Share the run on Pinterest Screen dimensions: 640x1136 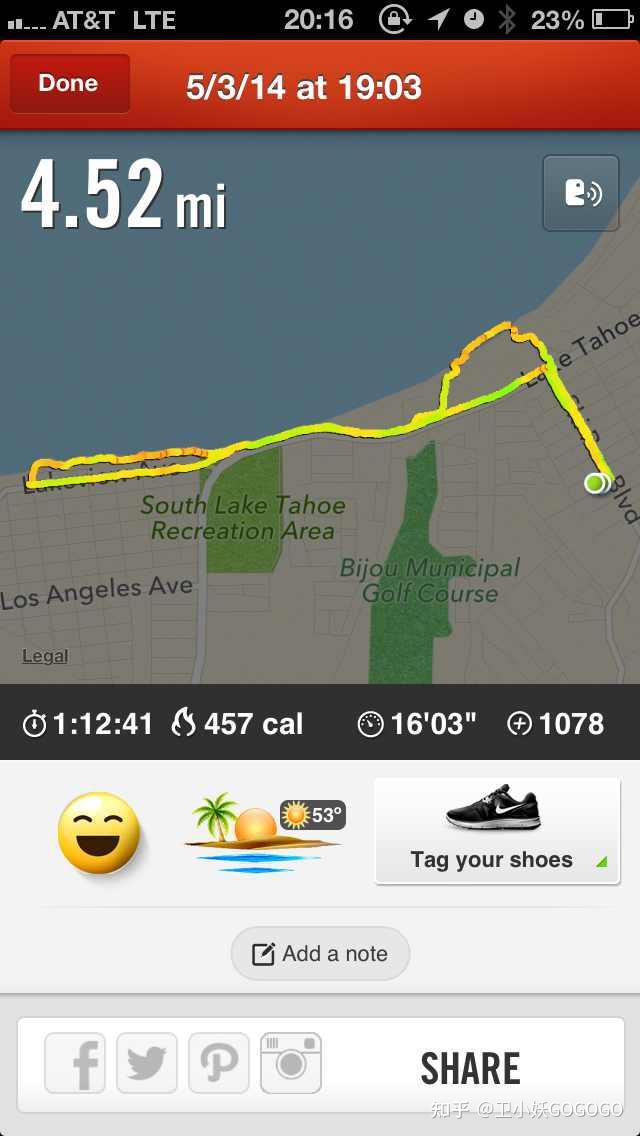pos(219,1063)
